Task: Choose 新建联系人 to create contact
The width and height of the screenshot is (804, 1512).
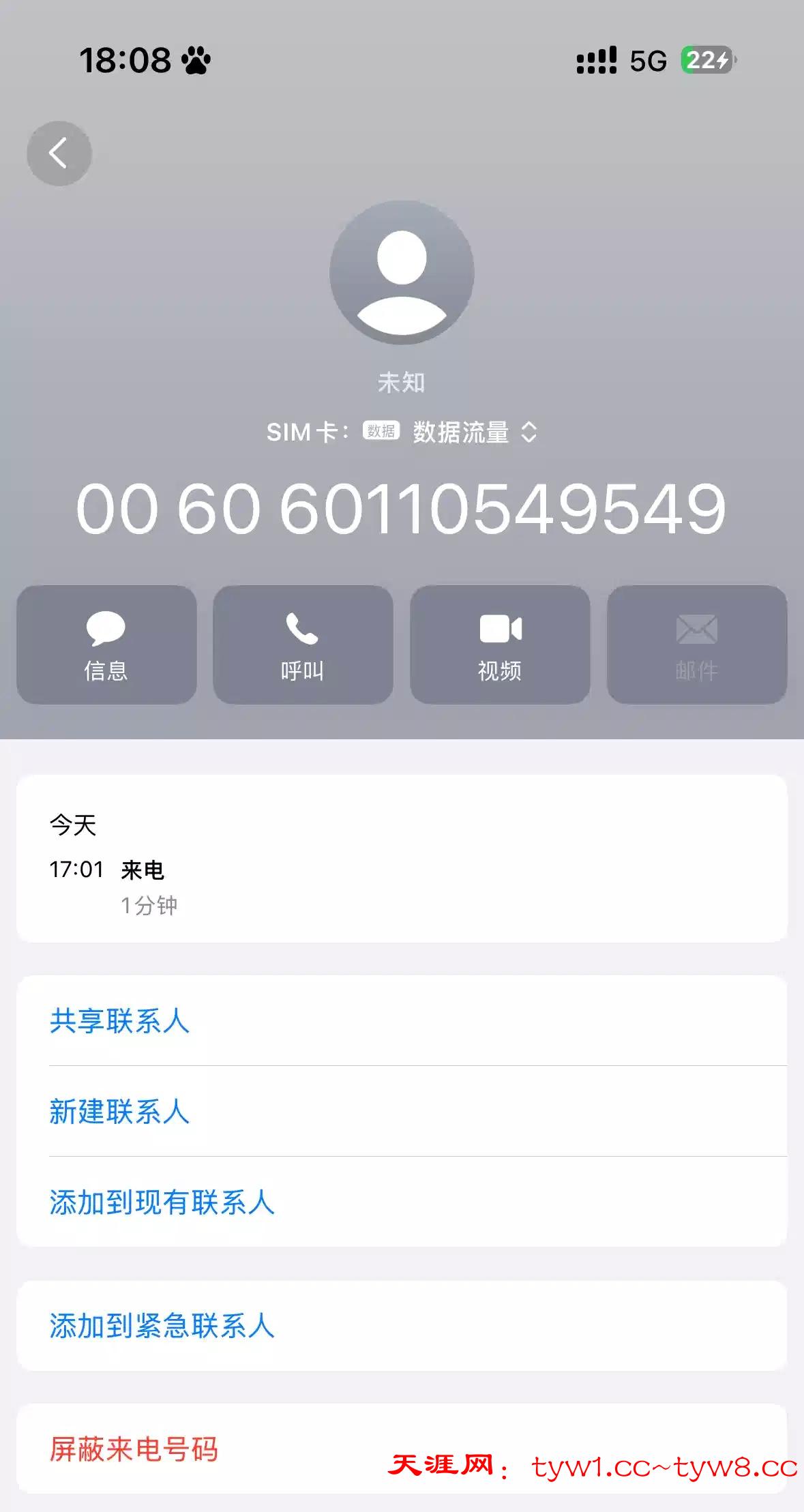Action: pyautogui.click(x=120, y=1112)
